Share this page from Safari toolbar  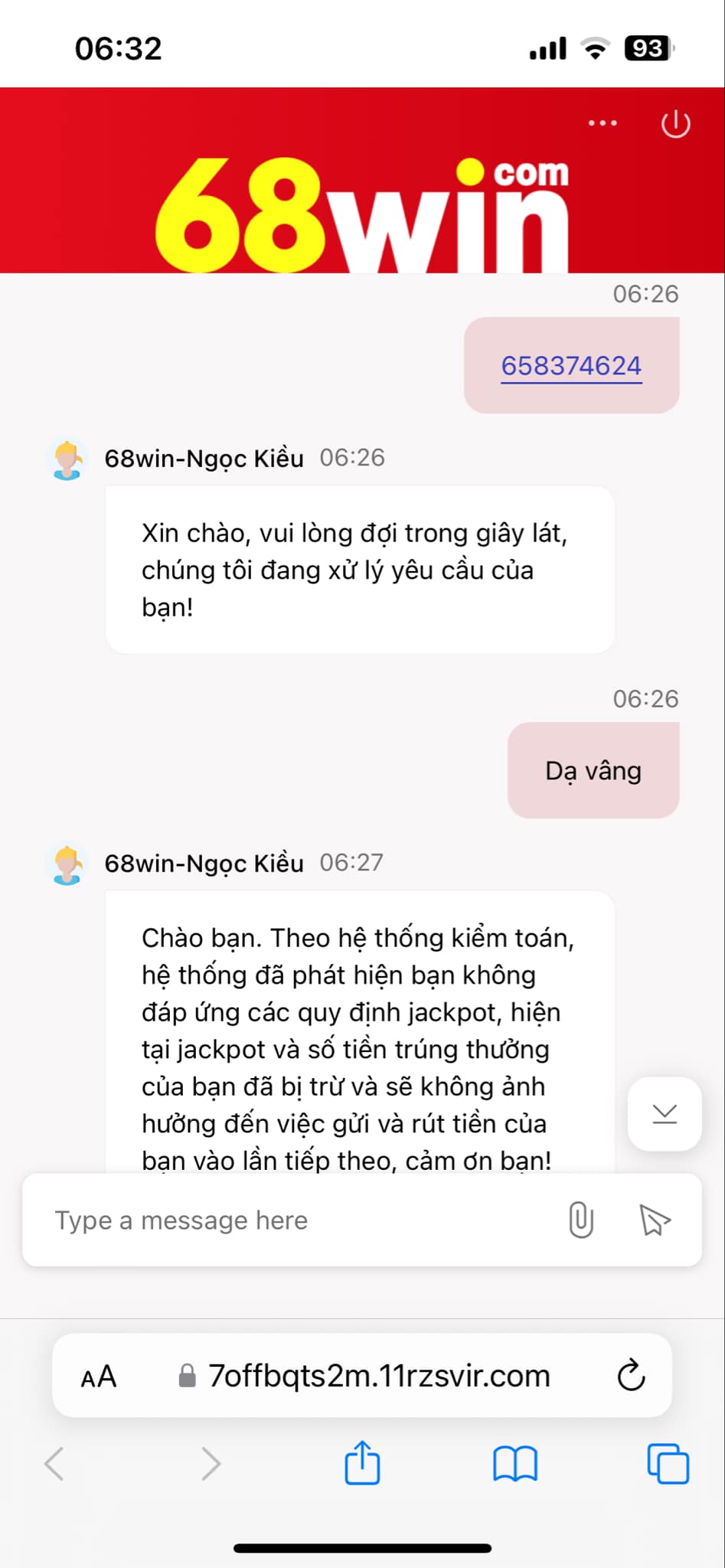coord(362,1462)
